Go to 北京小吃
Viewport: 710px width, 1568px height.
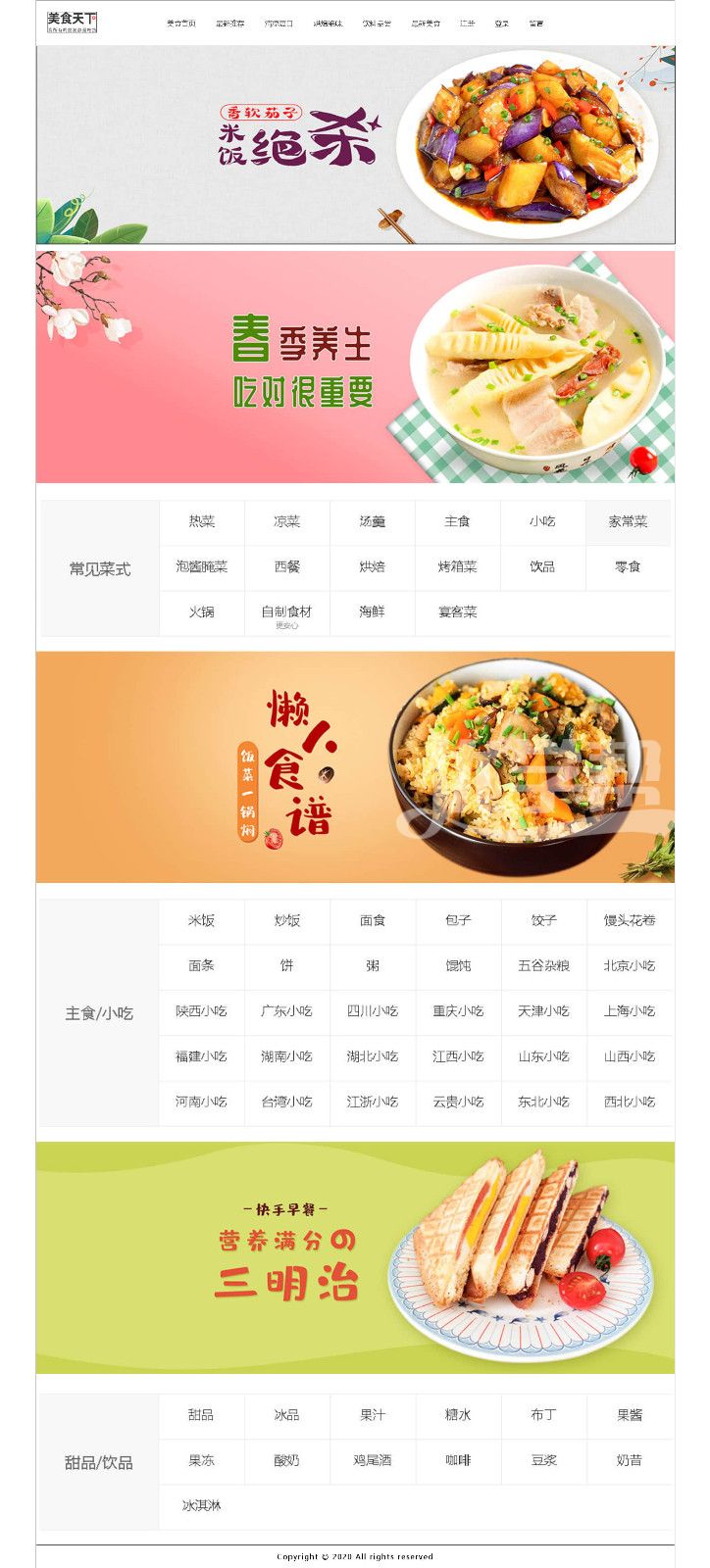pyautogui.click(x=629, y=965)
